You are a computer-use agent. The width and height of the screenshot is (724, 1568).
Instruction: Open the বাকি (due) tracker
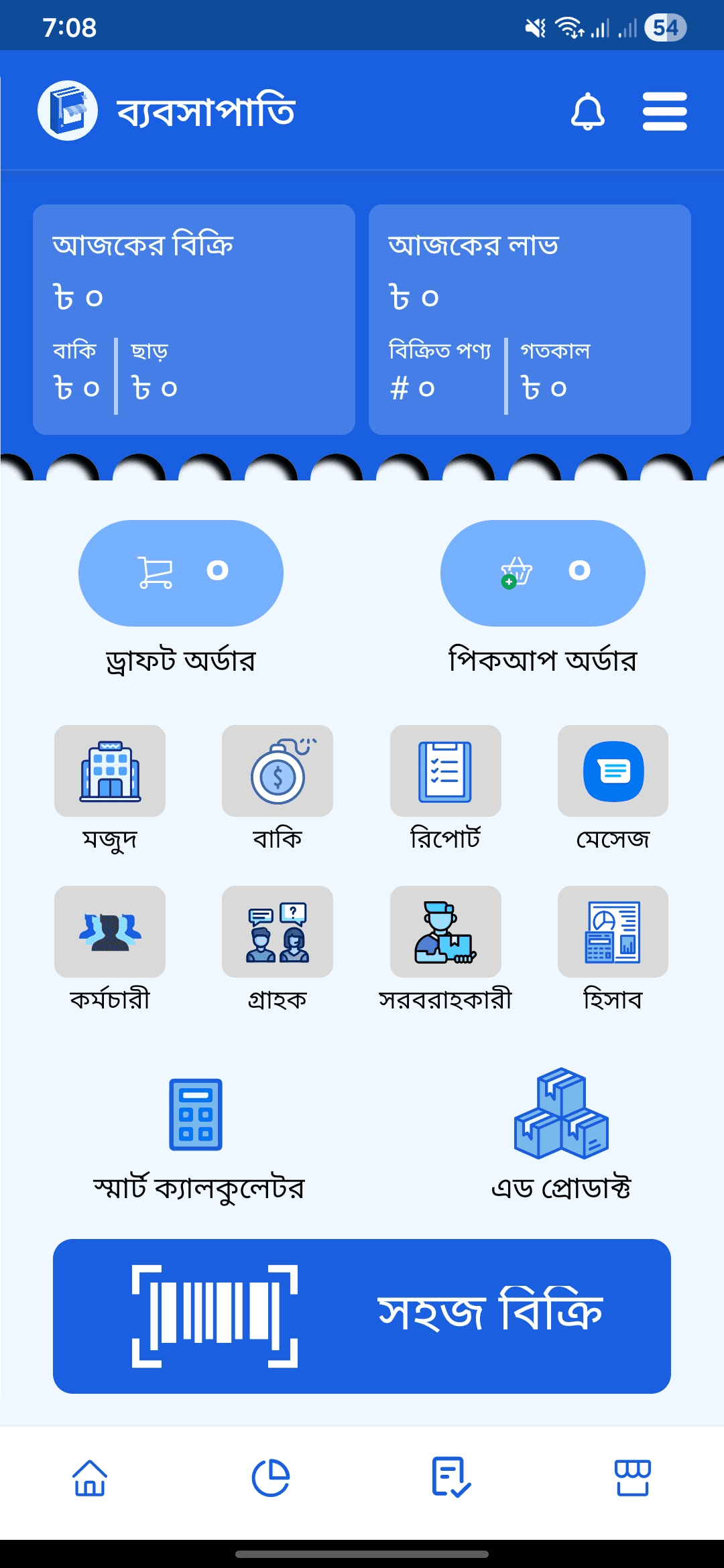click(278, 772)
